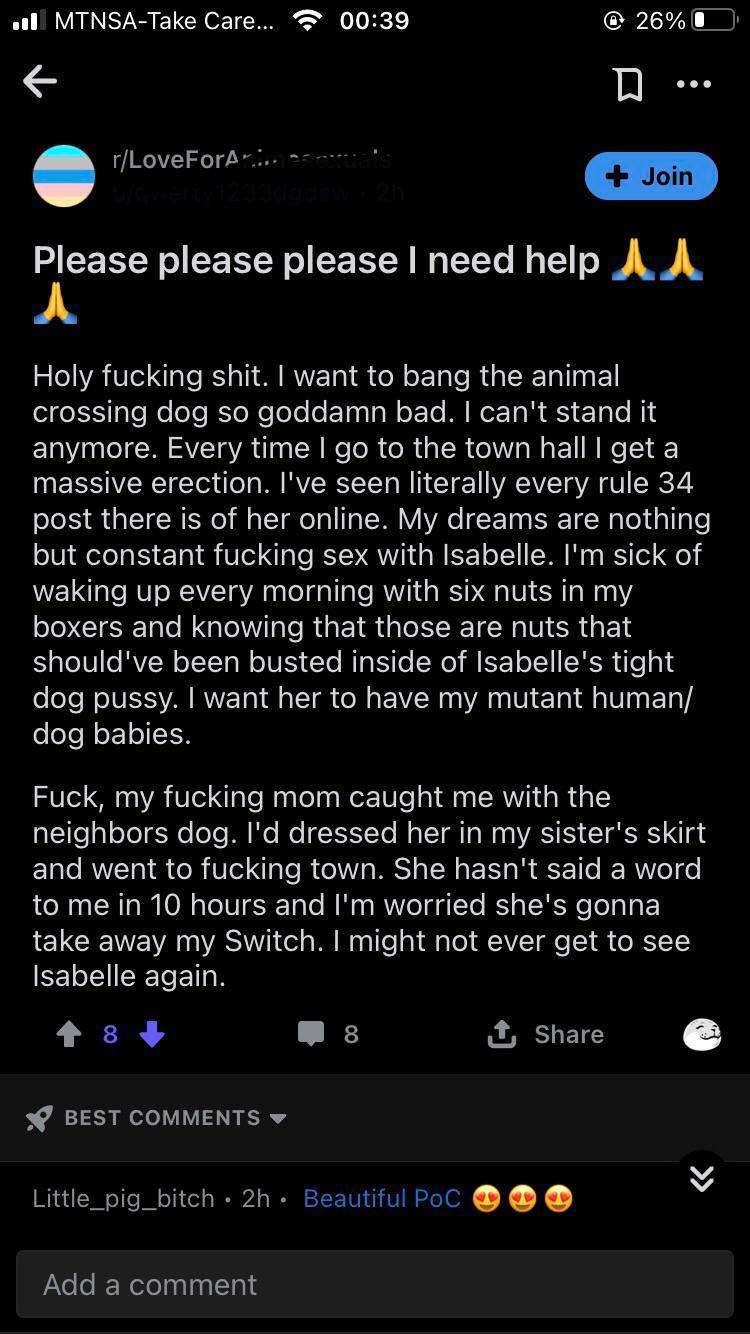Open the post comments icon
The width and height of the screenshot is (750, 1334).
(312, 1034)
